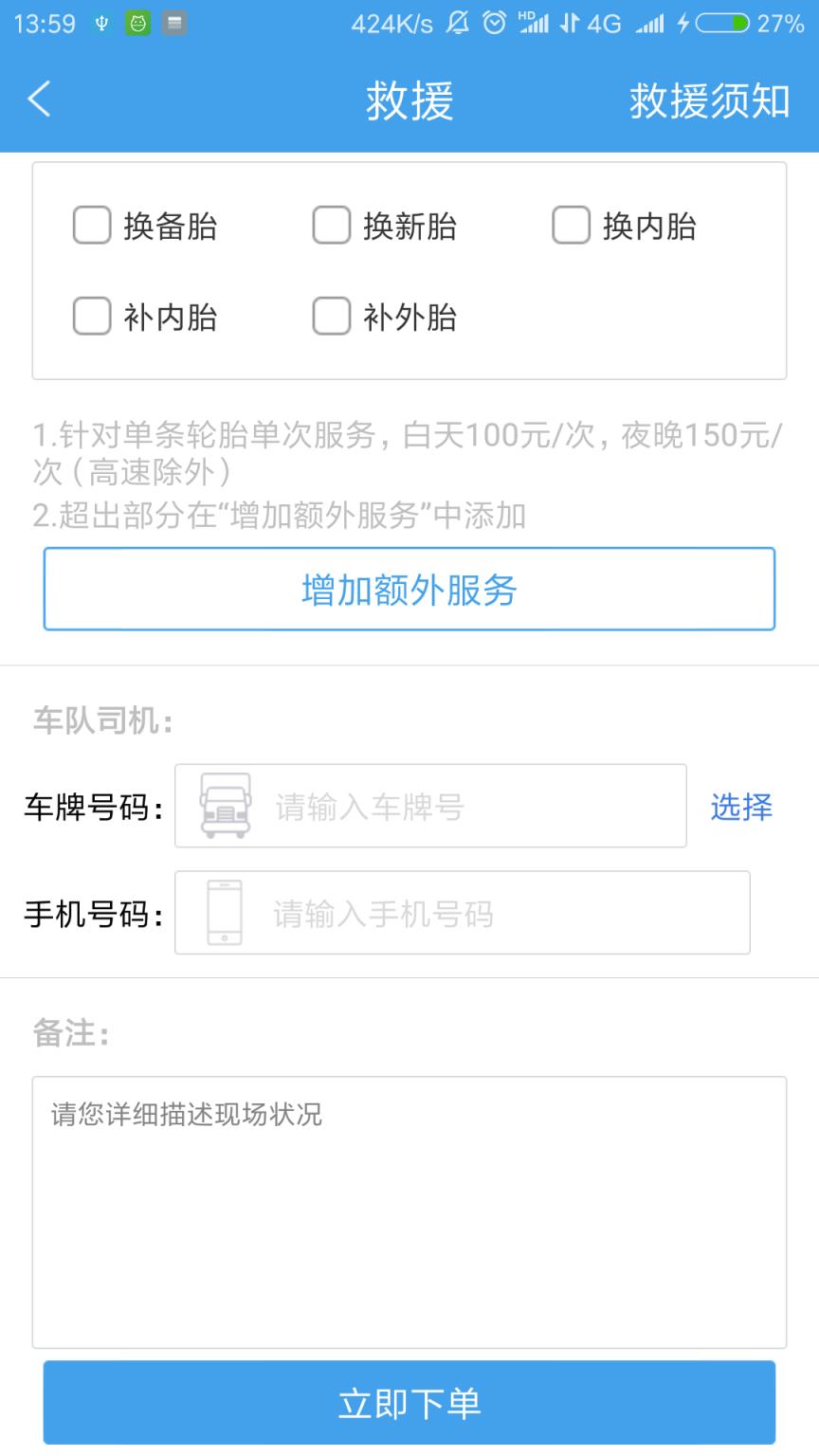819x1456 pixels.
Task: Check the 换新胎 option
Action: [331, 226]
